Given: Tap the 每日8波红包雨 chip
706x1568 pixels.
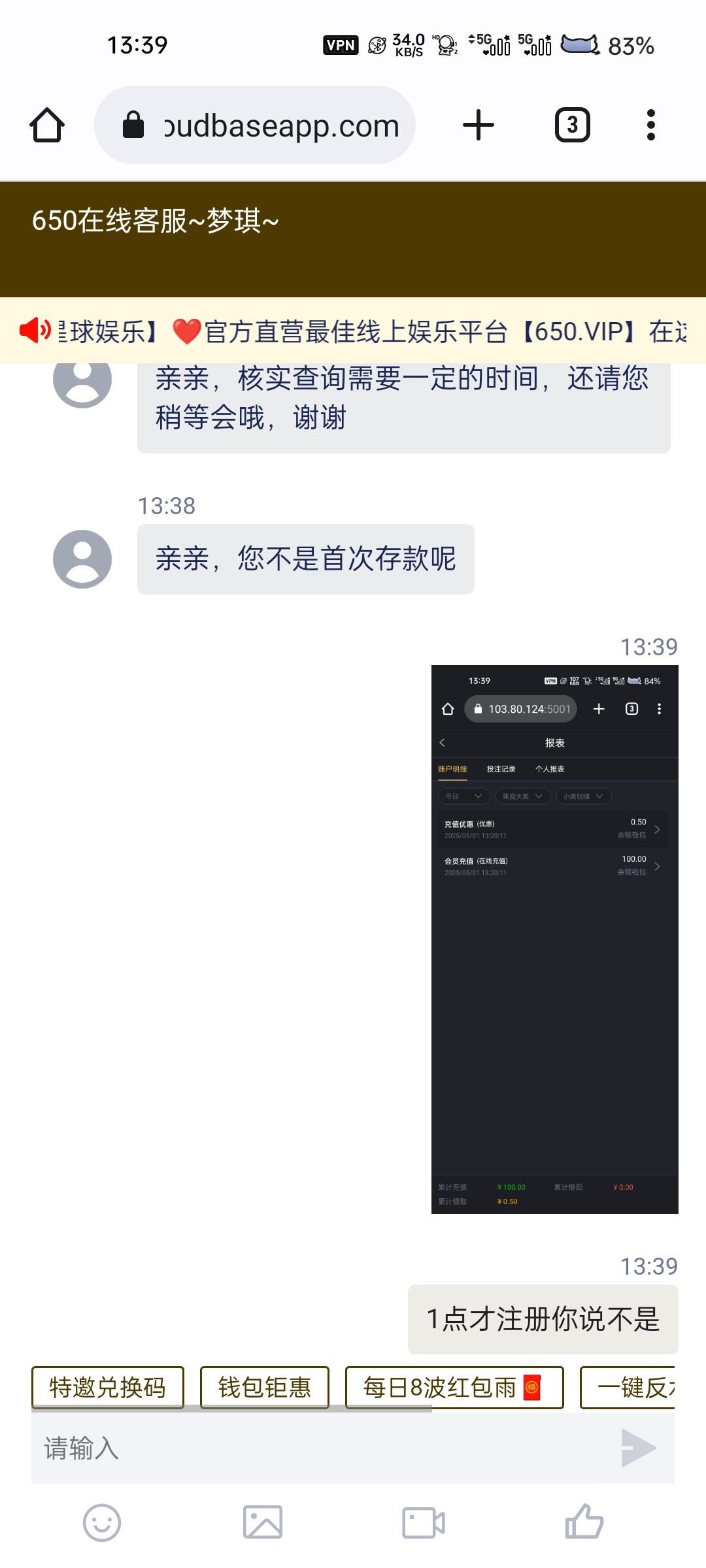Looking at the screenshot, I should (x=454, y=1387).
